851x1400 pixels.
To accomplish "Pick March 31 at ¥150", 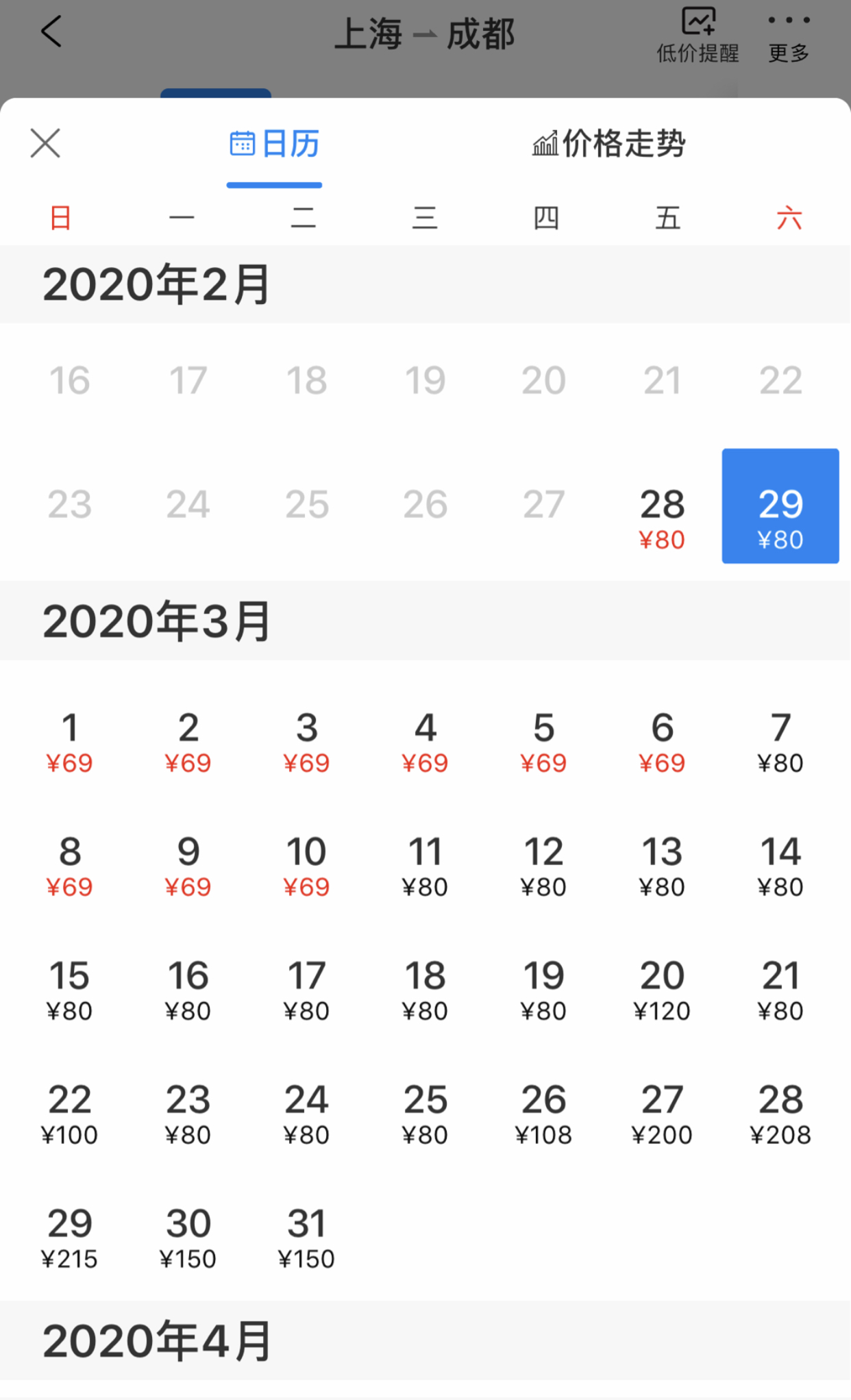I will click(306, 1238).
